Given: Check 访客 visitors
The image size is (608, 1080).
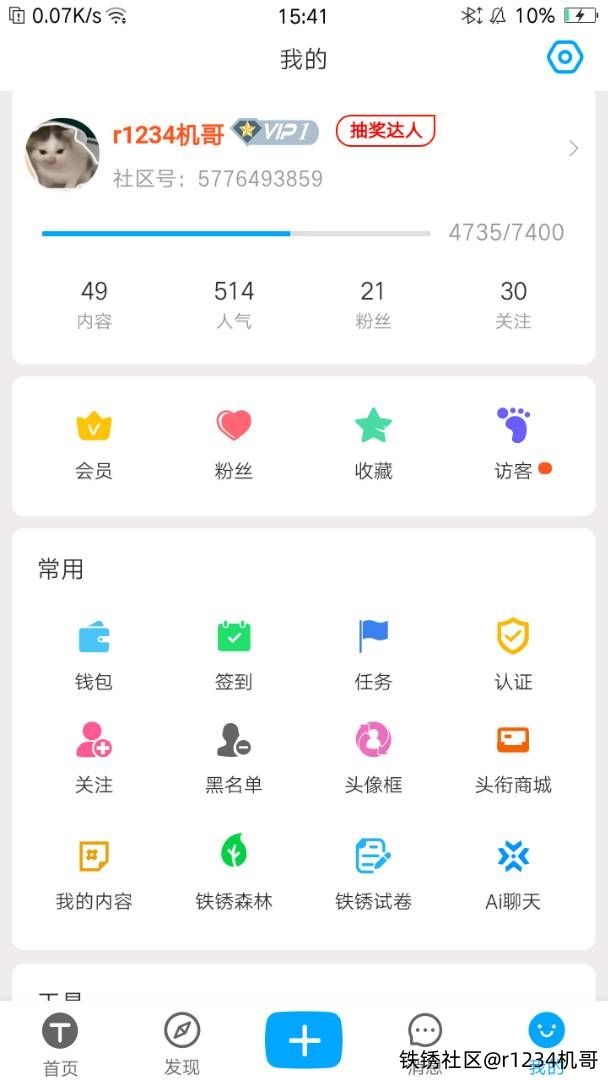Looking at the screenshot, I should (514, 445).
